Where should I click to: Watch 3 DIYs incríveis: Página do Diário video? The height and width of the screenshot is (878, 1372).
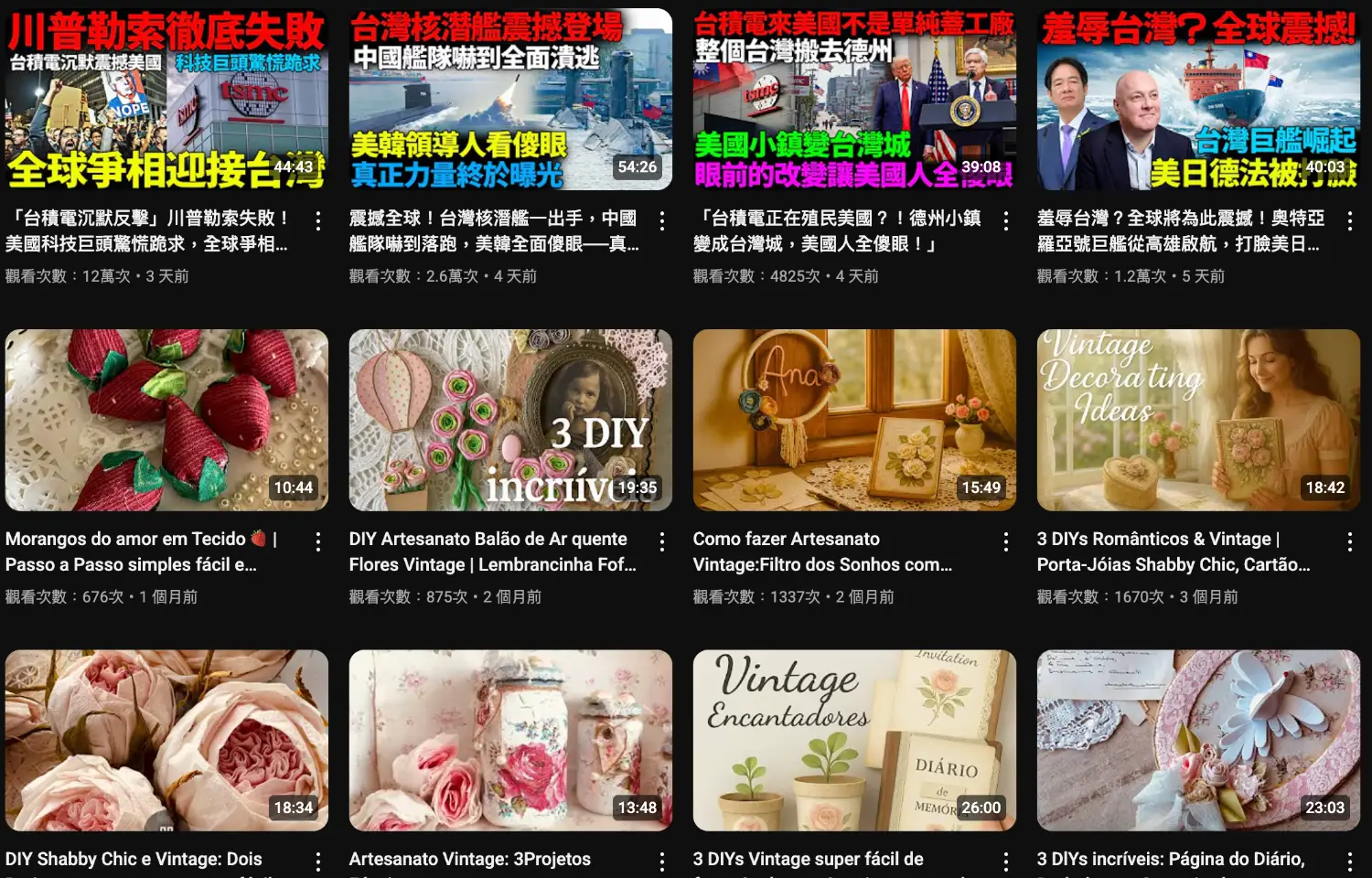[1198, 740]
